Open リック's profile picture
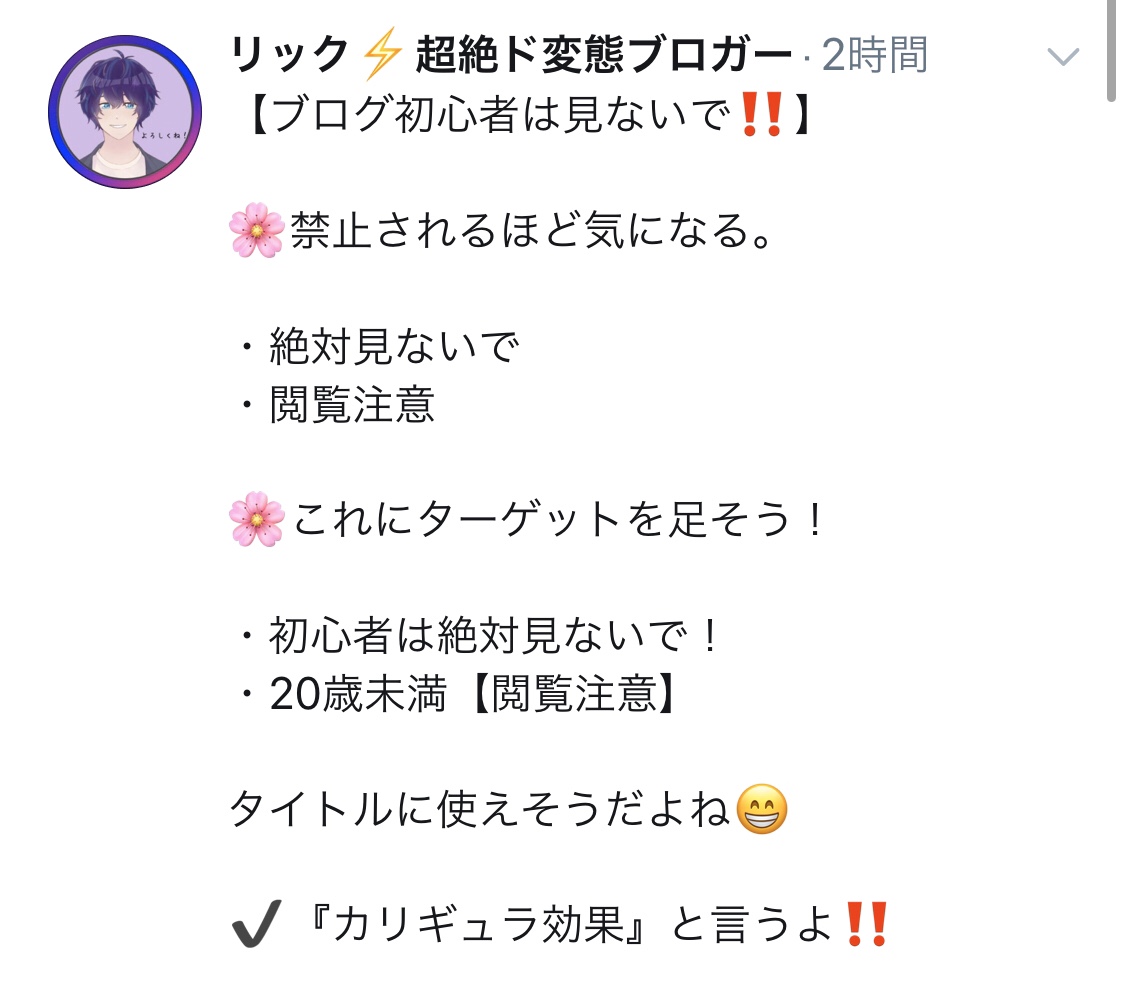 [125, 112]
